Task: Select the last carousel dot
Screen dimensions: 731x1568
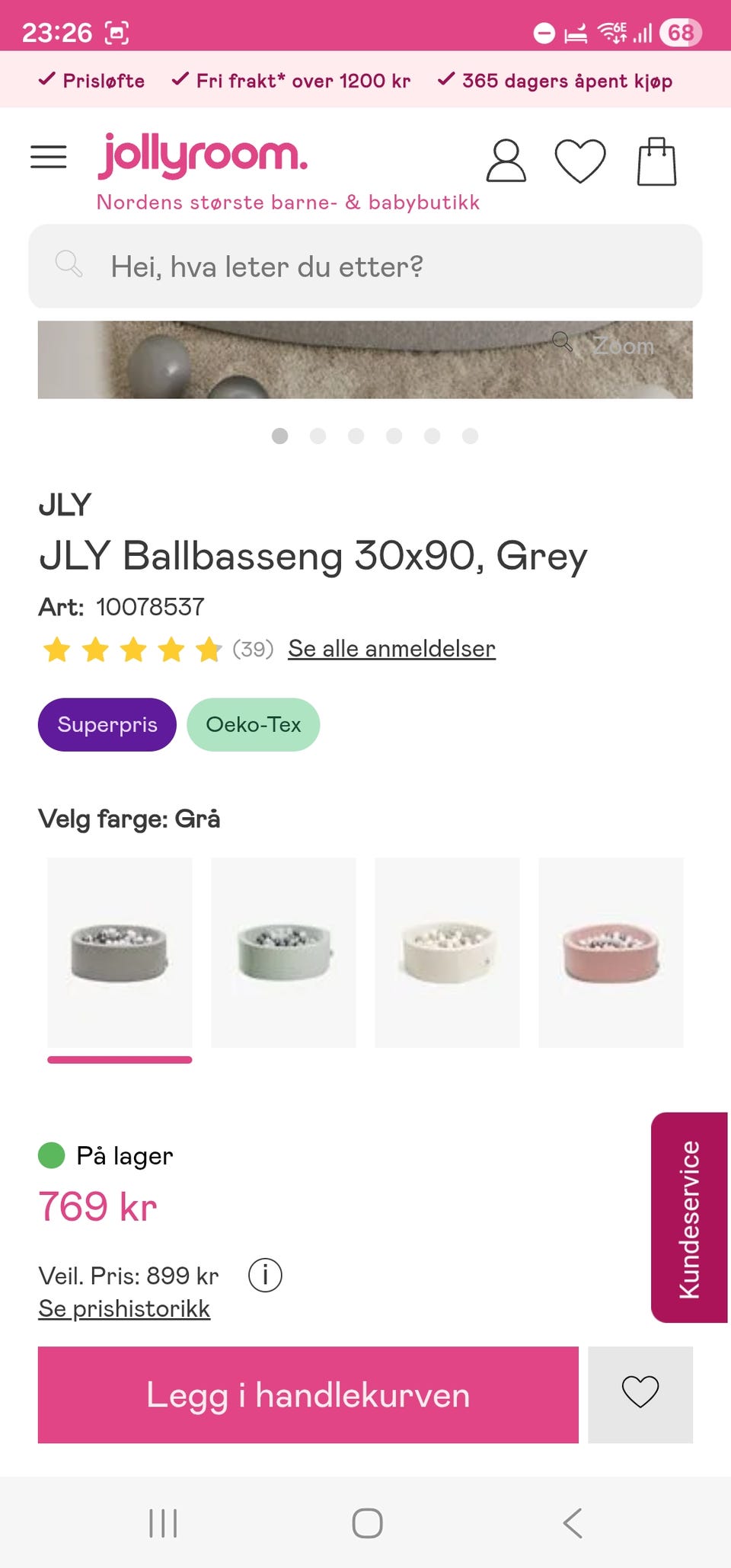Action: point(471,436)
